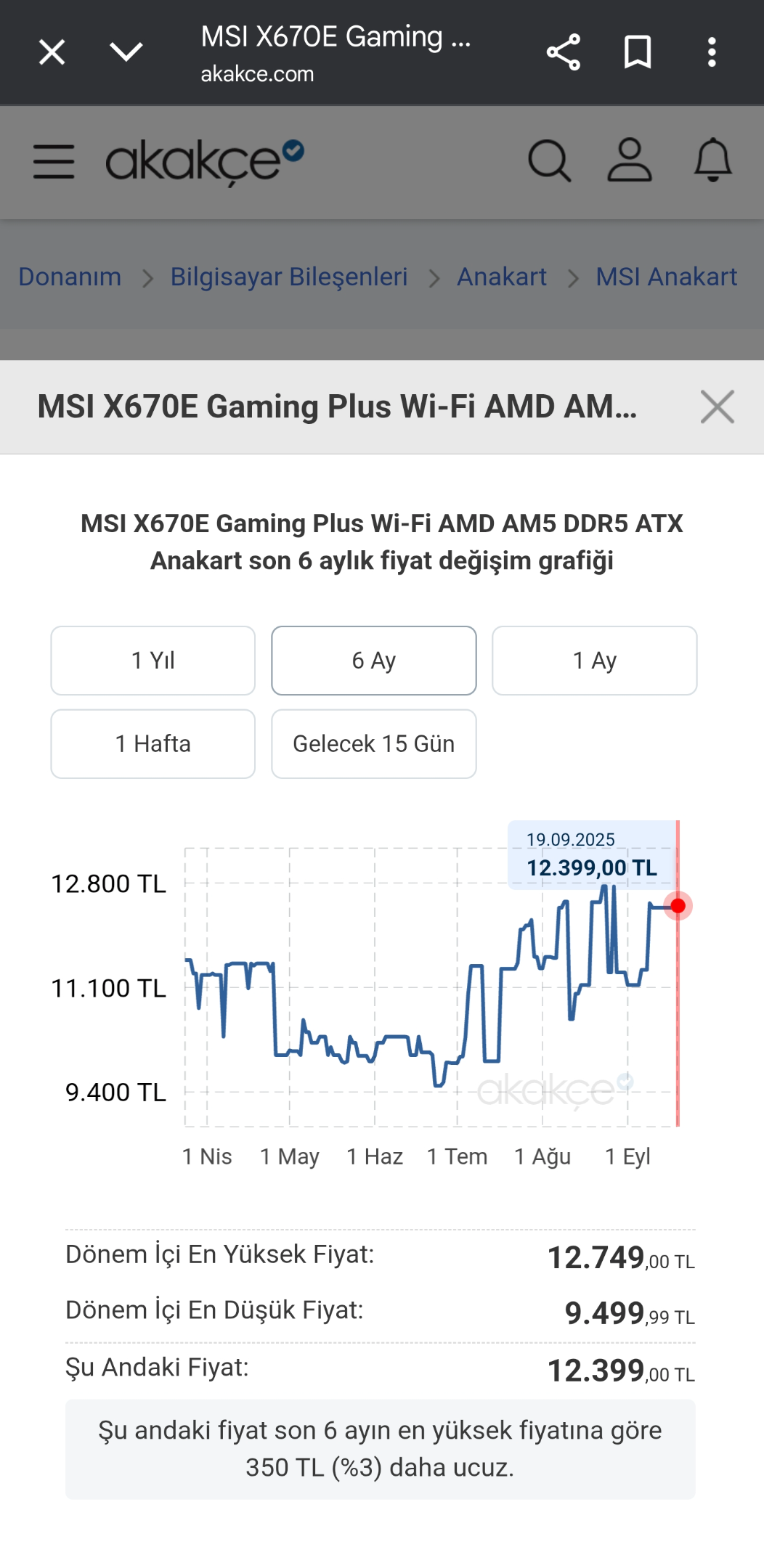
Task: Select the 6 Ay price range
Action: pos(374,661)
